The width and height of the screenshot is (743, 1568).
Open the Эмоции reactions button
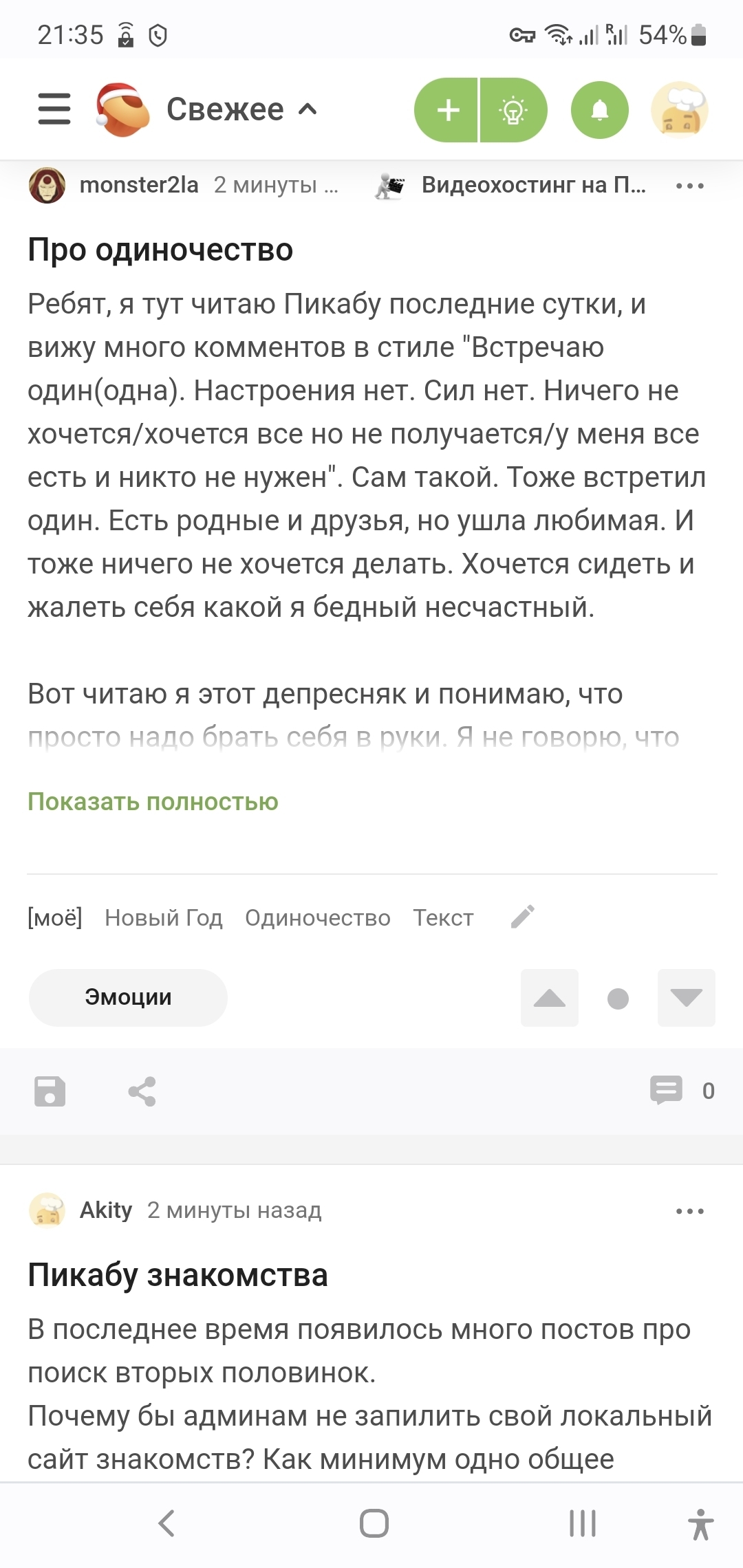click(128, 998)
